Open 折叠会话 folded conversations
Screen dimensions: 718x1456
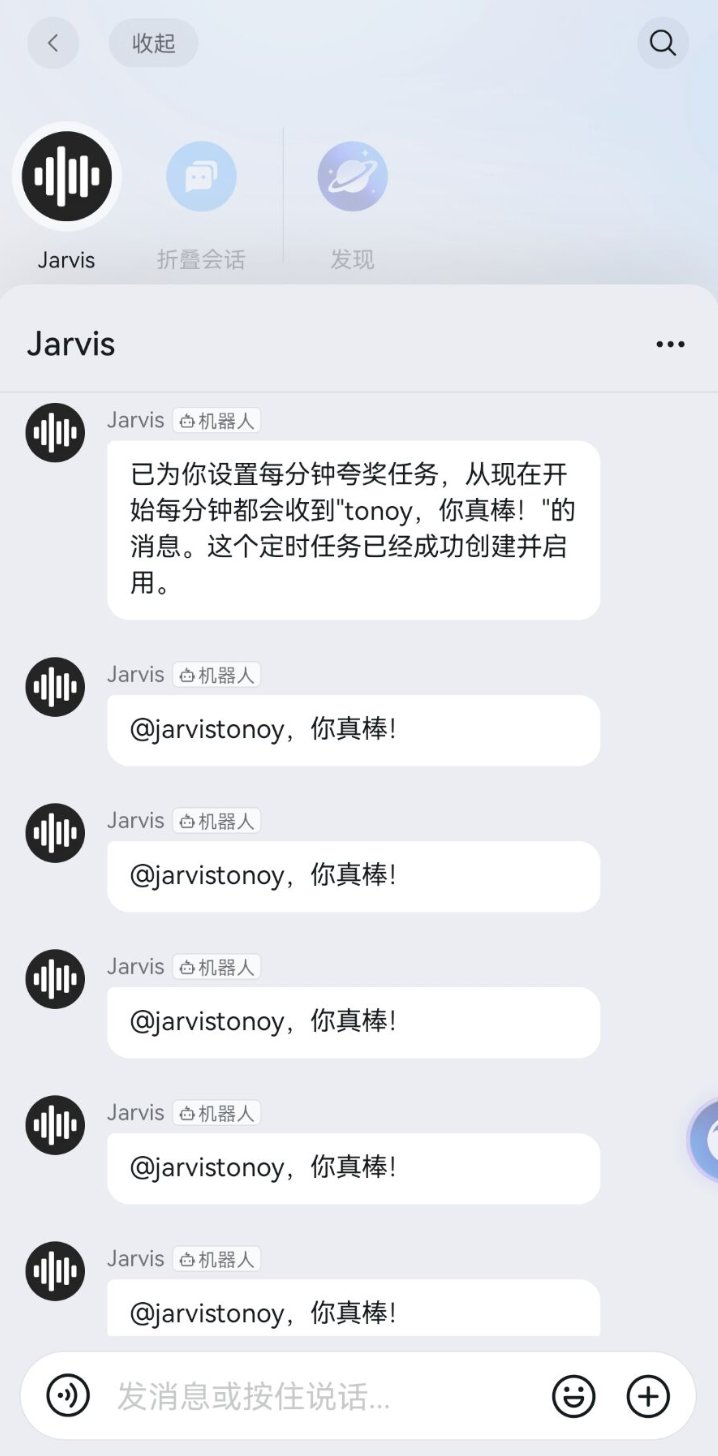click(201, 178)
